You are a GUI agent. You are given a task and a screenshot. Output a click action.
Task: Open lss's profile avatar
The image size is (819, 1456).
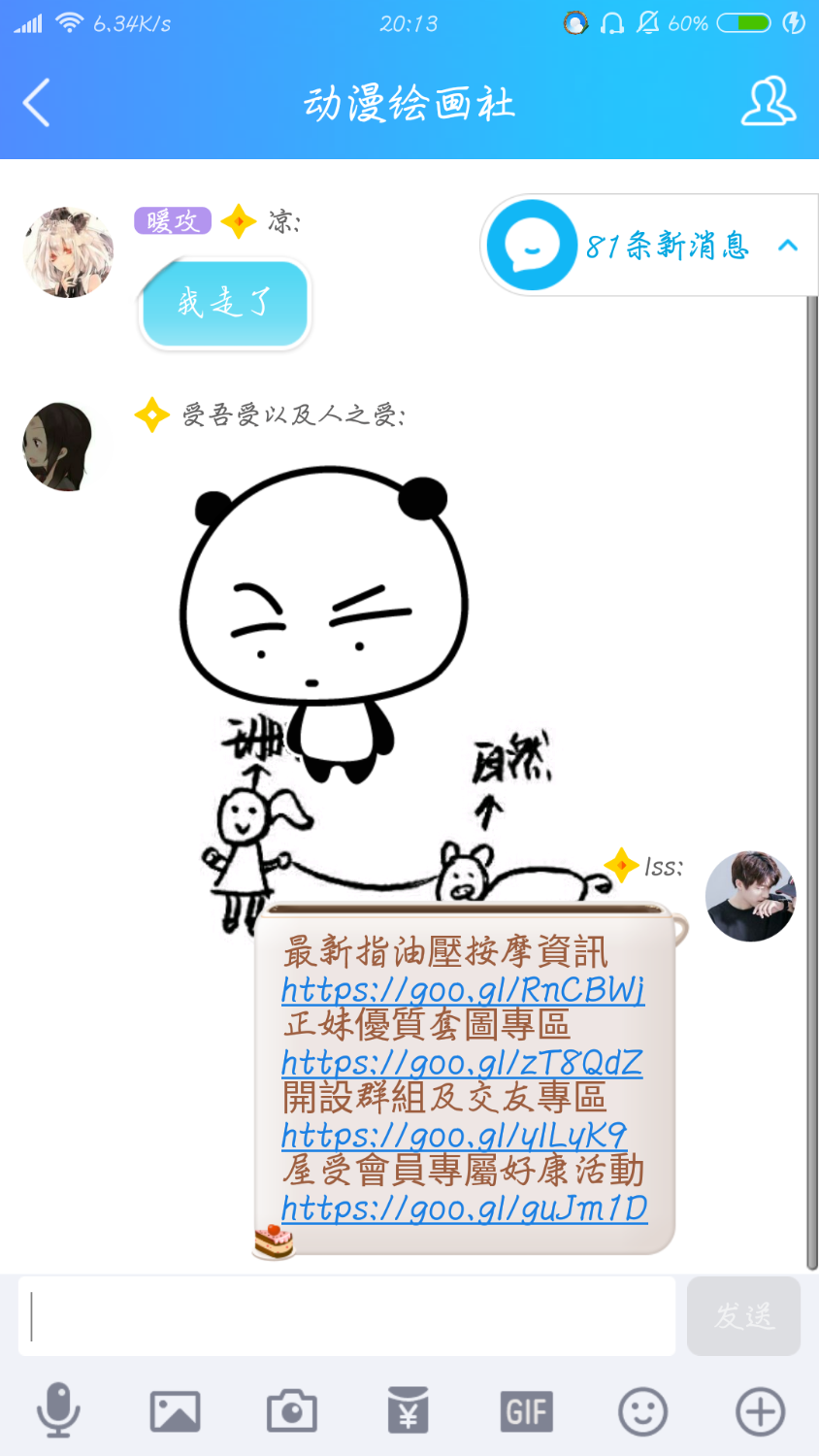tap(750, 896)
